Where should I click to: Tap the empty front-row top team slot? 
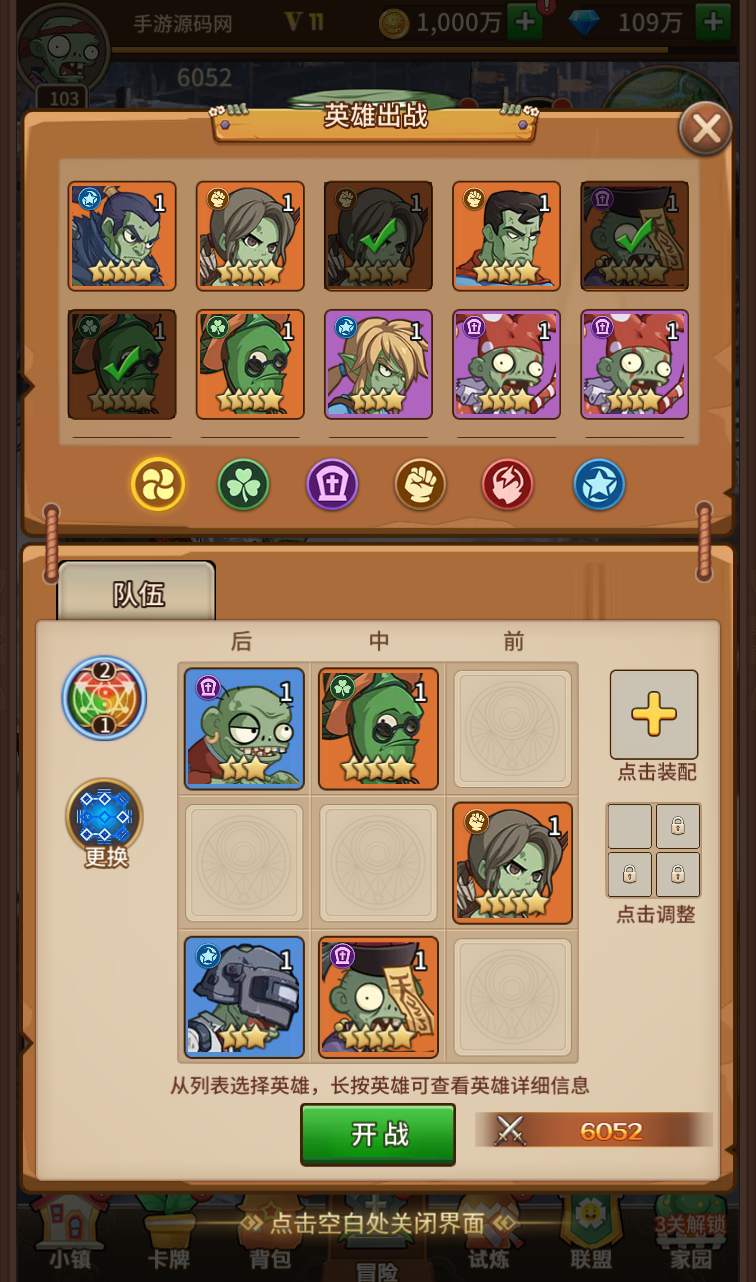513,728
